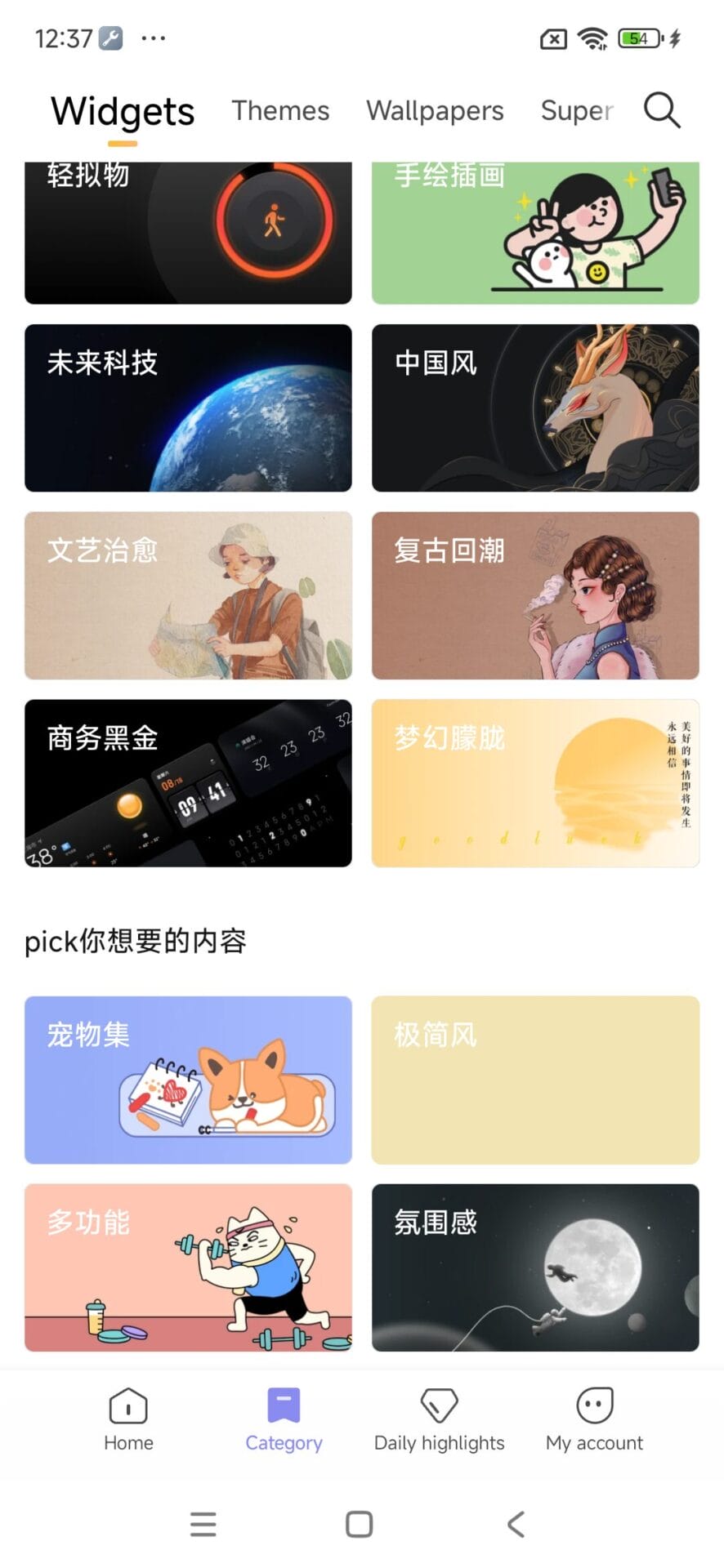Open Daily highlights in bottom navigation

tap(439, 1419)
